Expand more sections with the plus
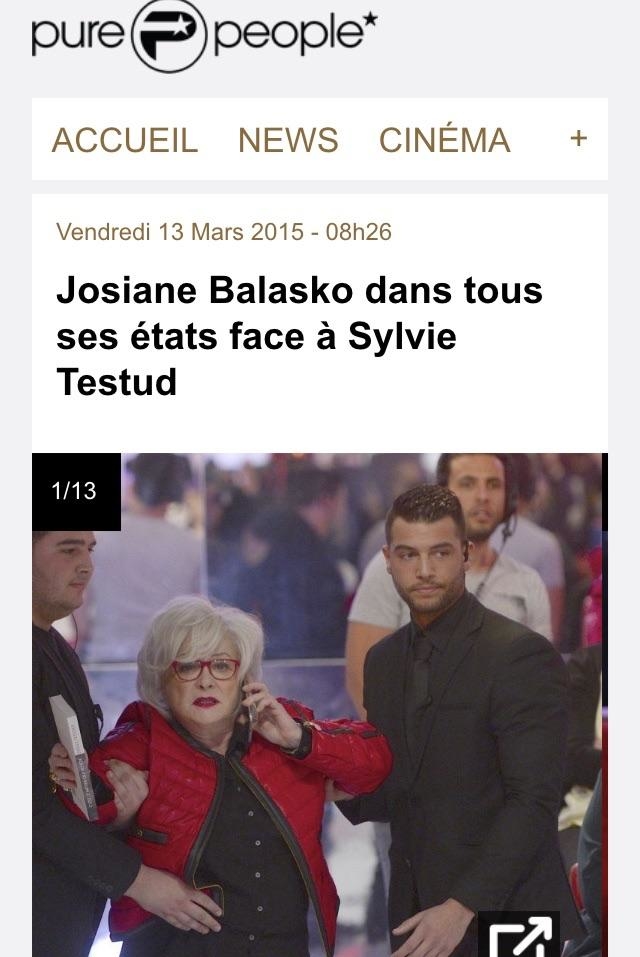 (578, 139)
